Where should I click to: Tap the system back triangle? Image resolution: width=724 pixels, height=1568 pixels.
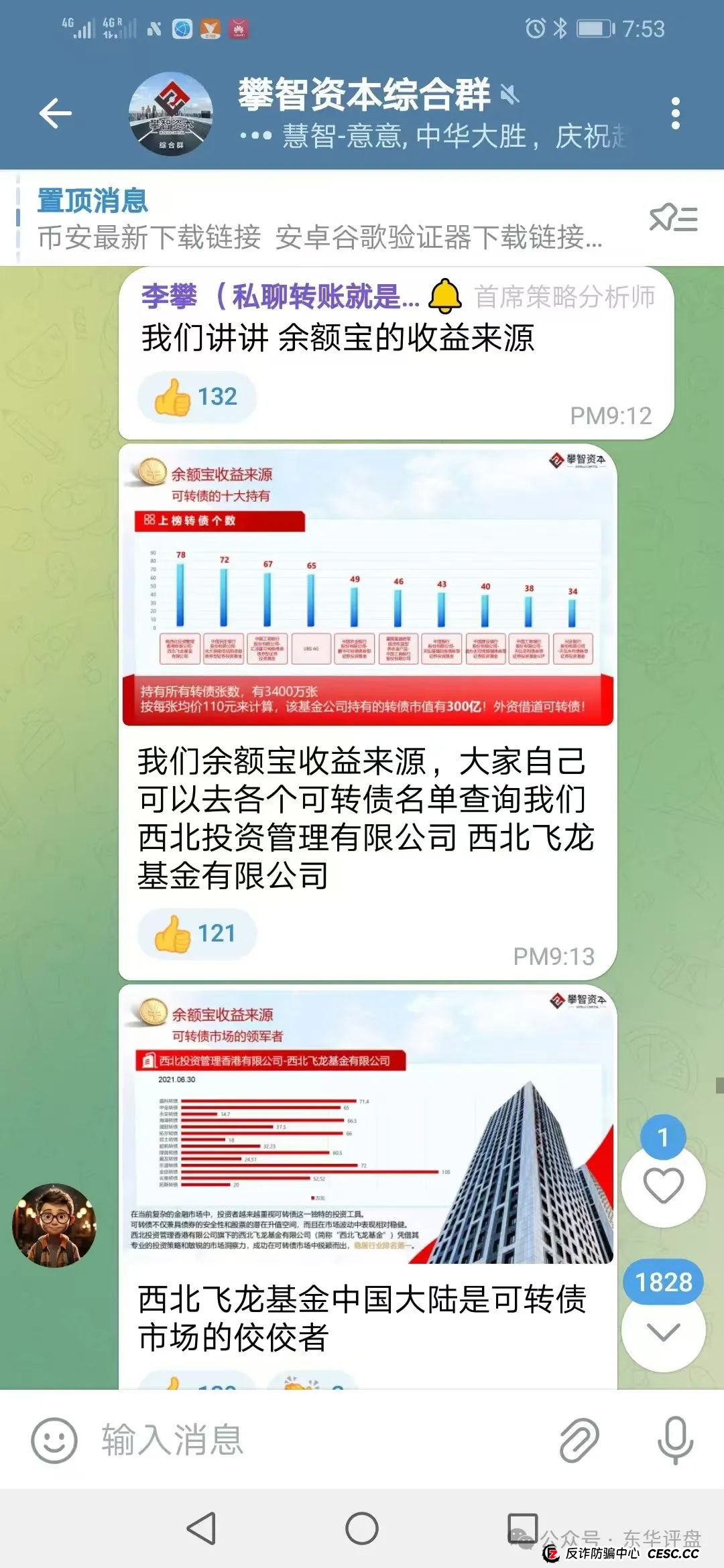point(200,1529)
